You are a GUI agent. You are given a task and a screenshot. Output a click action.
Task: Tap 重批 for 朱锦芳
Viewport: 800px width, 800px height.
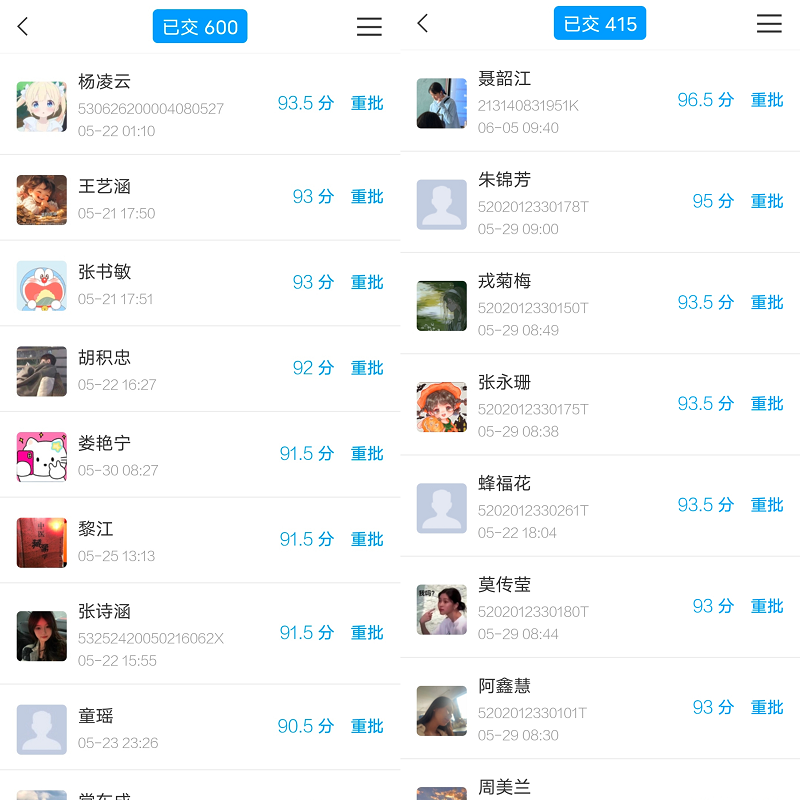767,201
